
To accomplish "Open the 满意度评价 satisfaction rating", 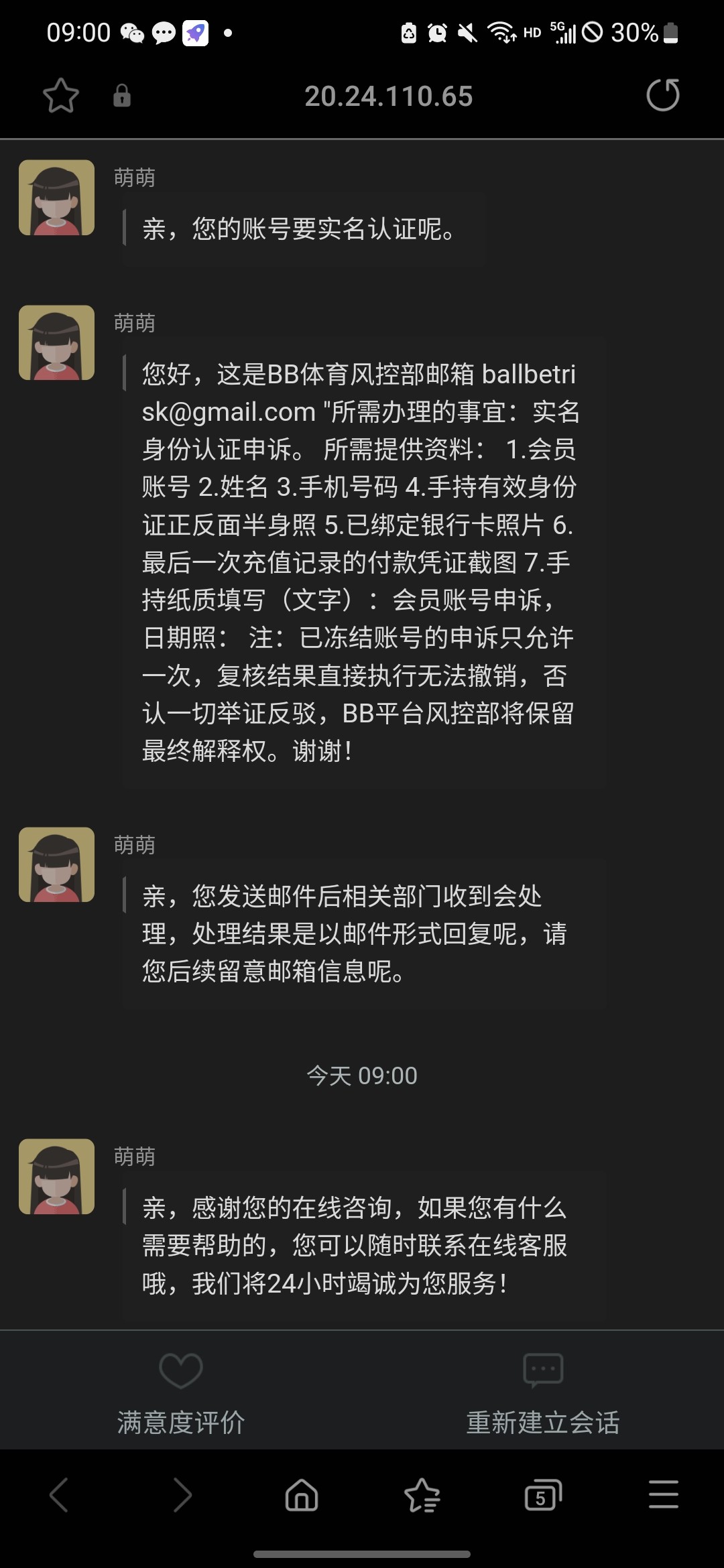I will click(181, 1393).
